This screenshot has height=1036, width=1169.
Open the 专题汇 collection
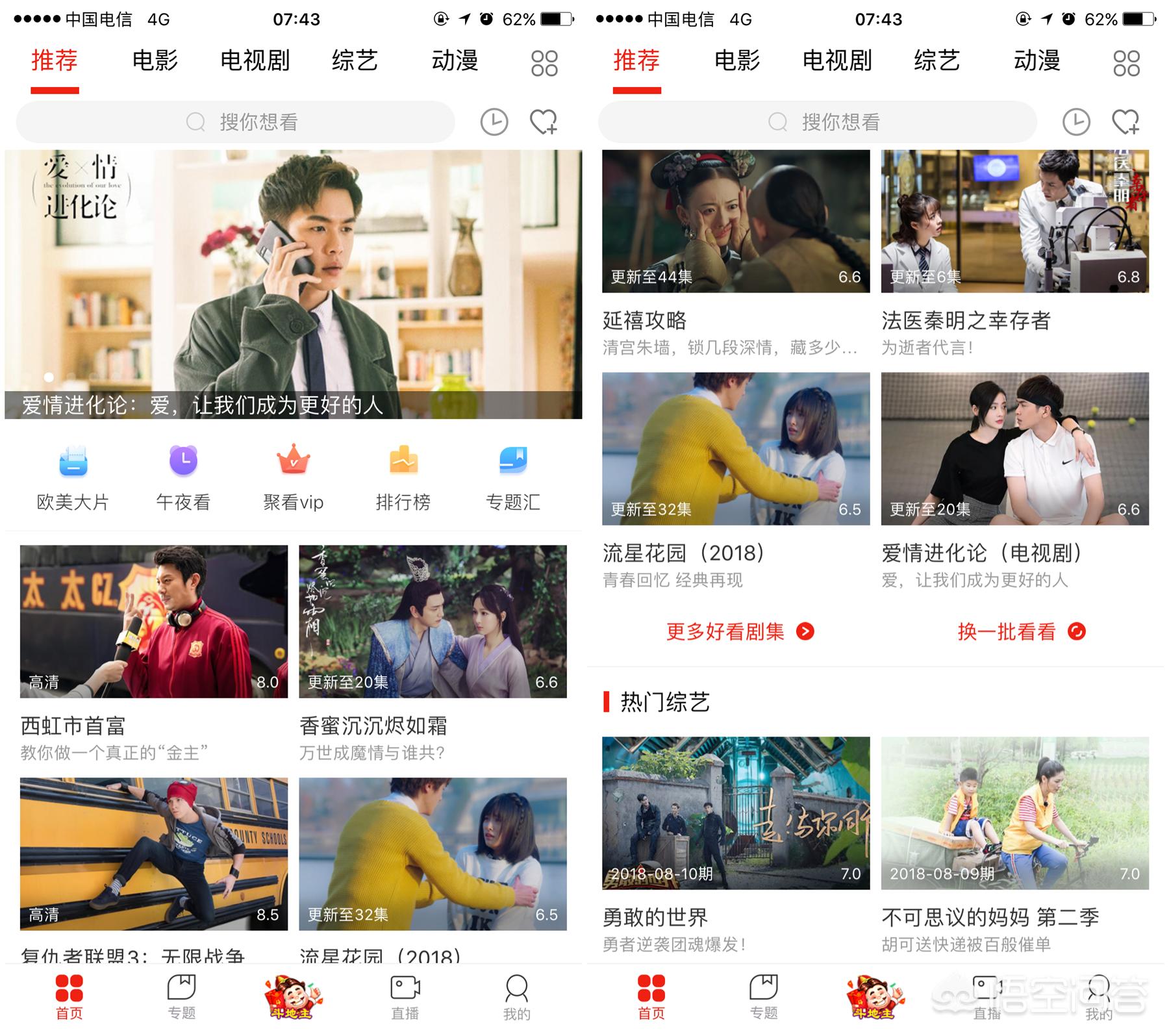click(x=513, y=477)
